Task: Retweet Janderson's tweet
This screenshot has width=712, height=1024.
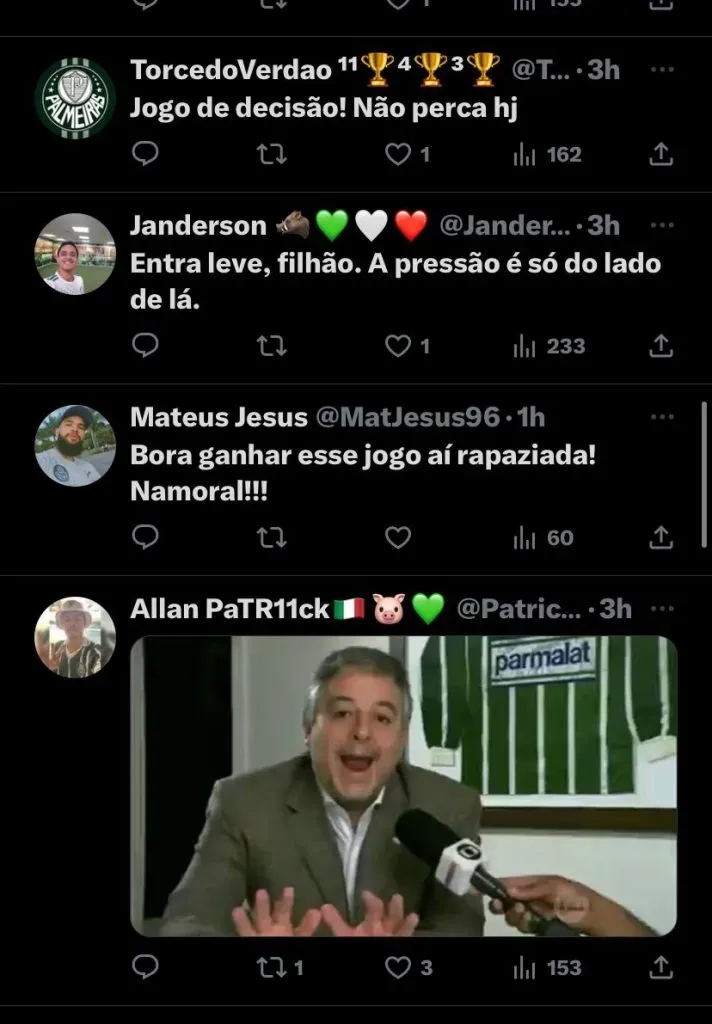Action: point(272,346)
